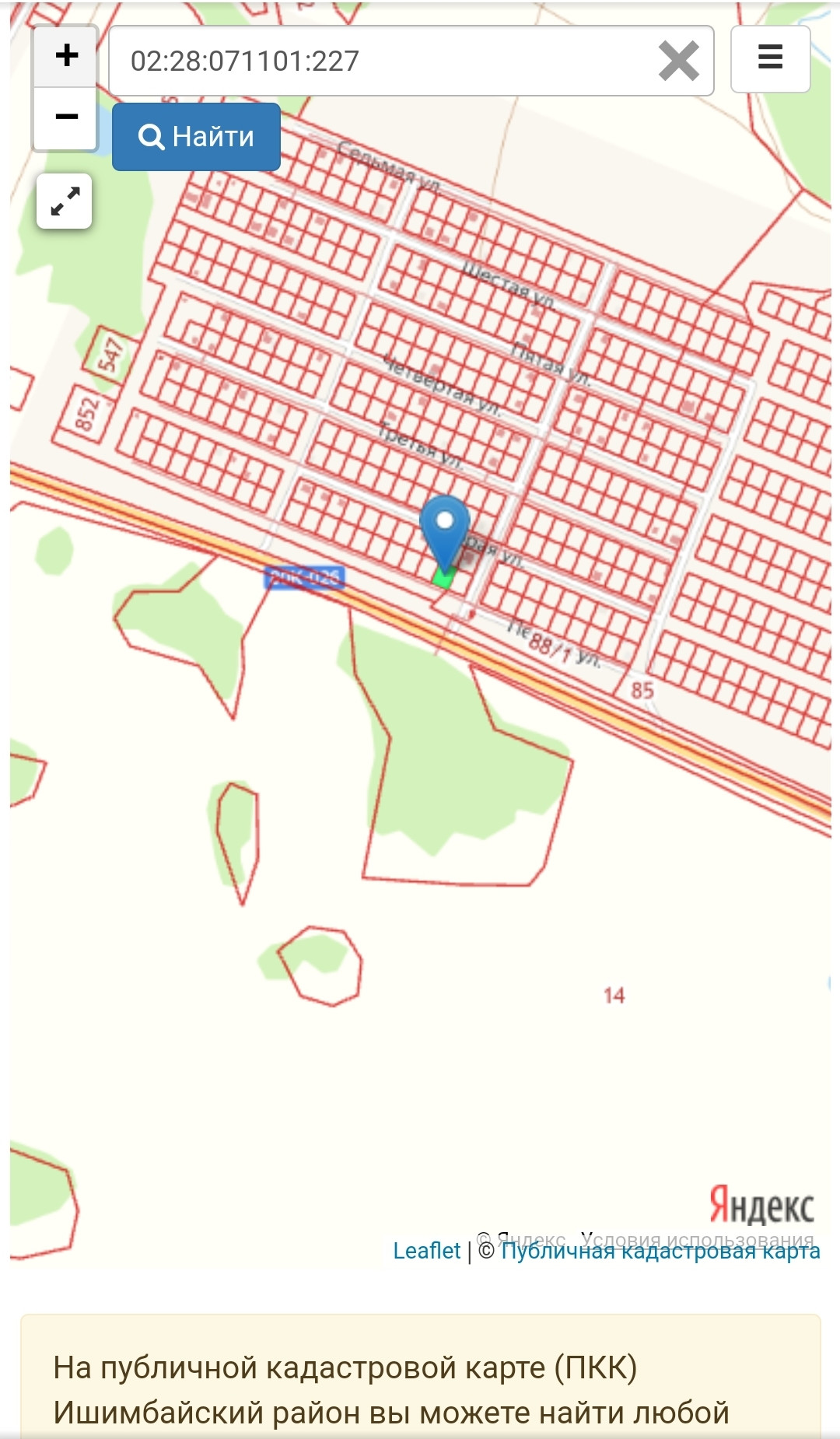Screen dimensions: 840x1439
Task: Open the hamburger menu
Action: [x=770, y=58]
